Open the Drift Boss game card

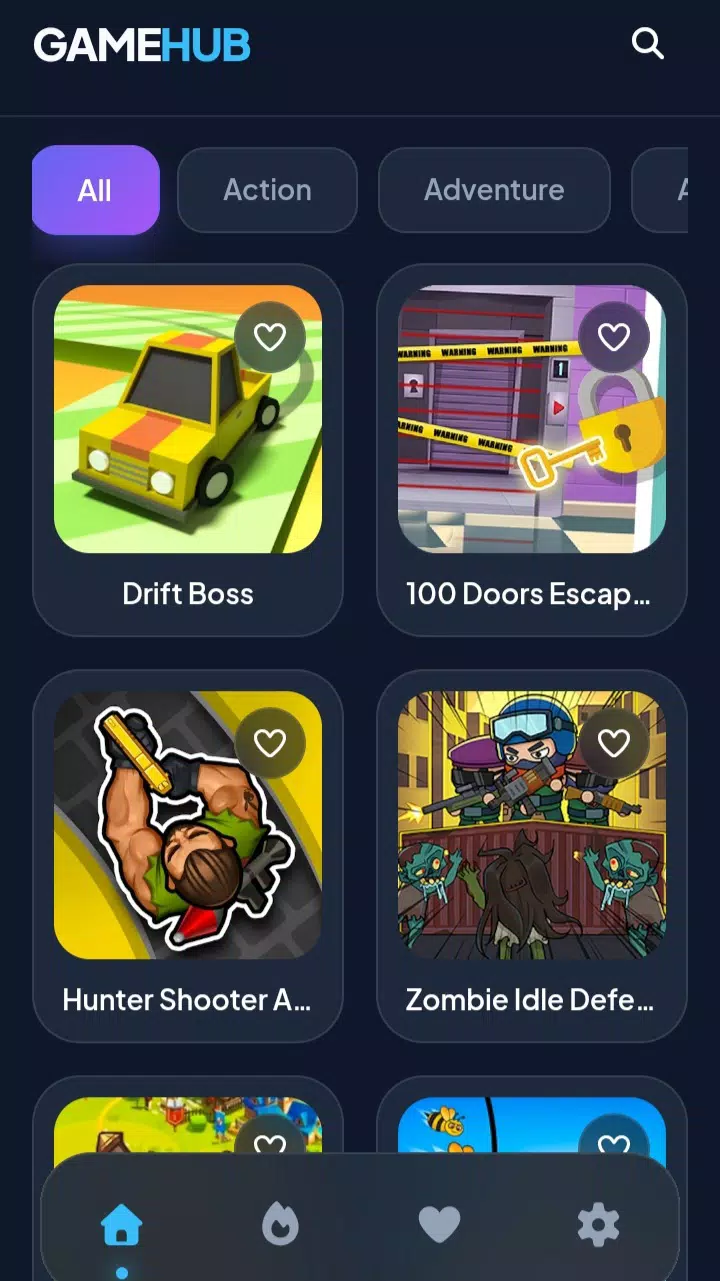tap(188, 450)
